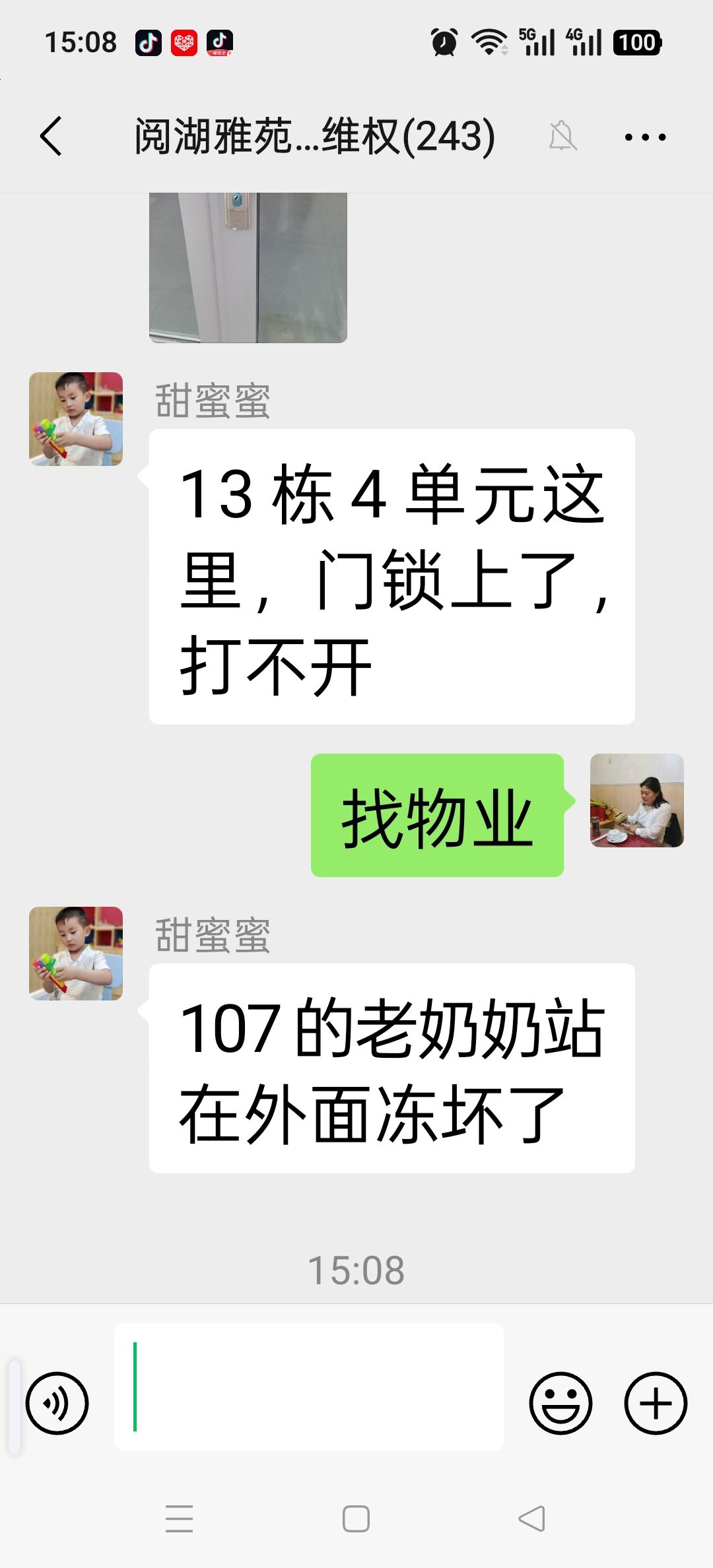Tap the system home button
713x1568 pixels.
(356, 1519)
